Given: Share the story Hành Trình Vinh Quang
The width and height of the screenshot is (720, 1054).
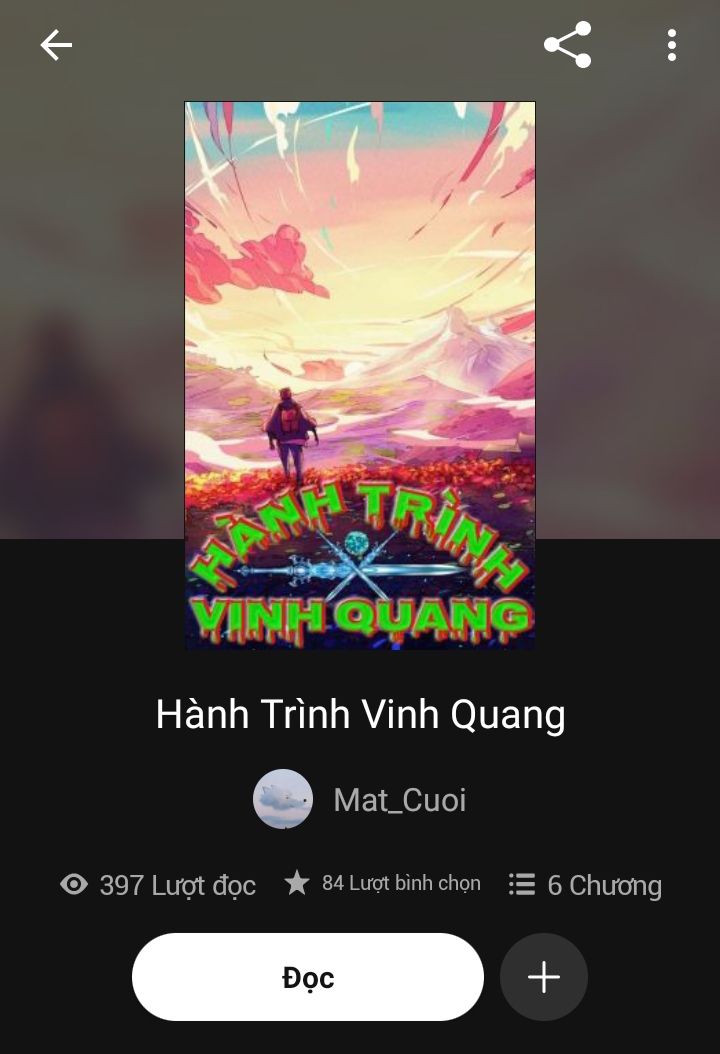Looking at the screenshot, I should pos(567,45).
